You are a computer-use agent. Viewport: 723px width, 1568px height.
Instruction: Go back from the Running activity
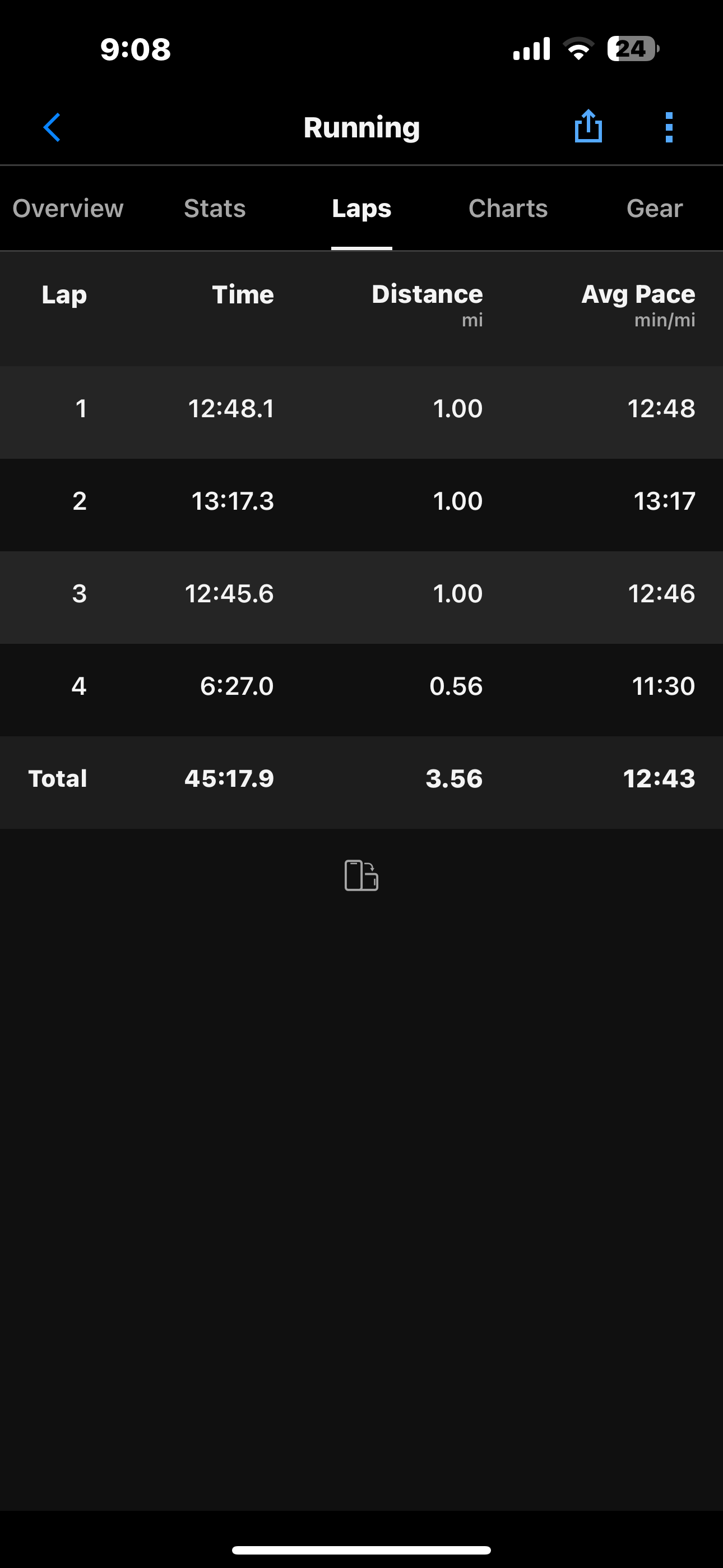coord(52,128)
